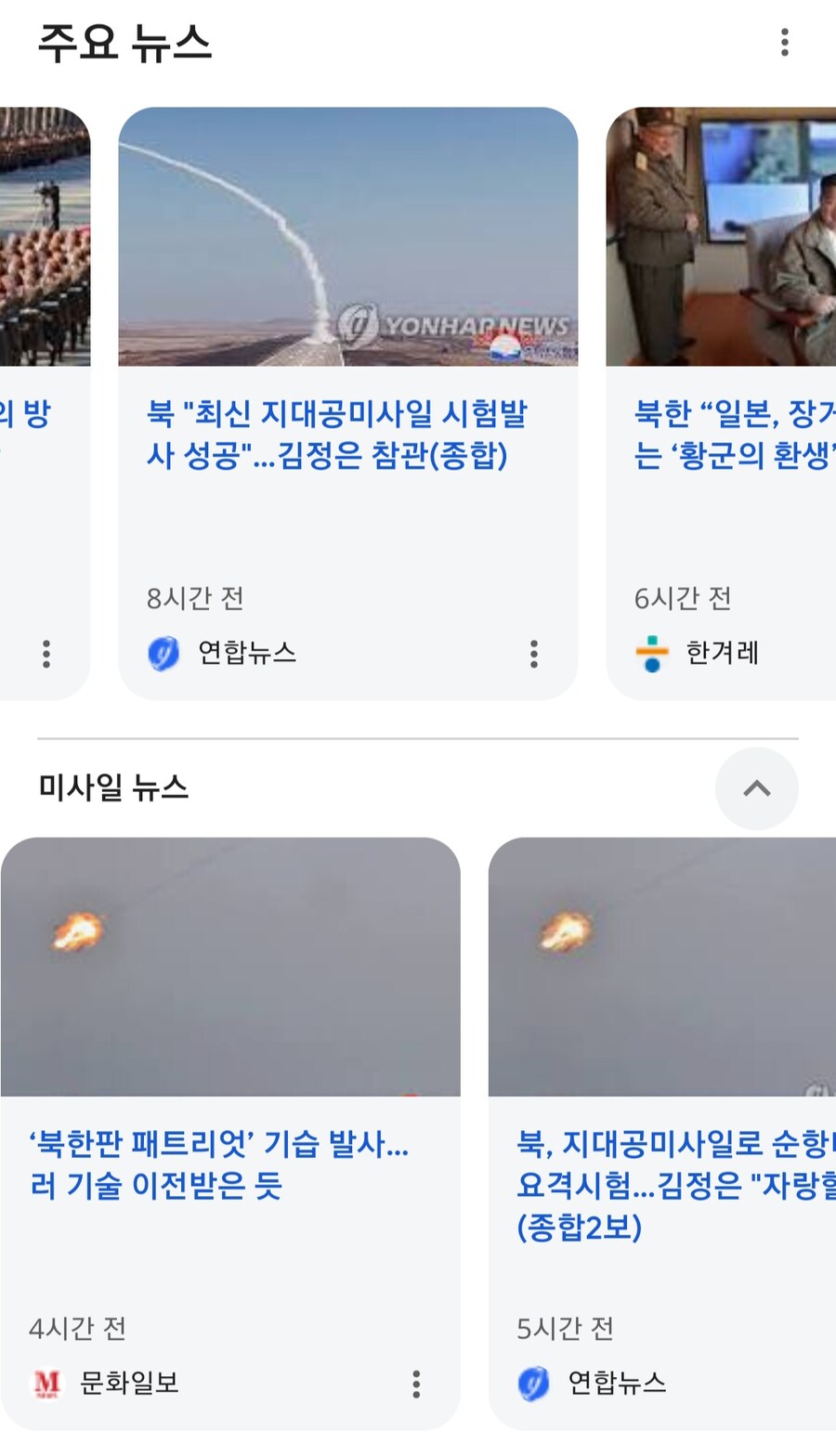
Task: Open the 문화일보 '북한판 패트리엇' article
Action: coord(219,1164)
